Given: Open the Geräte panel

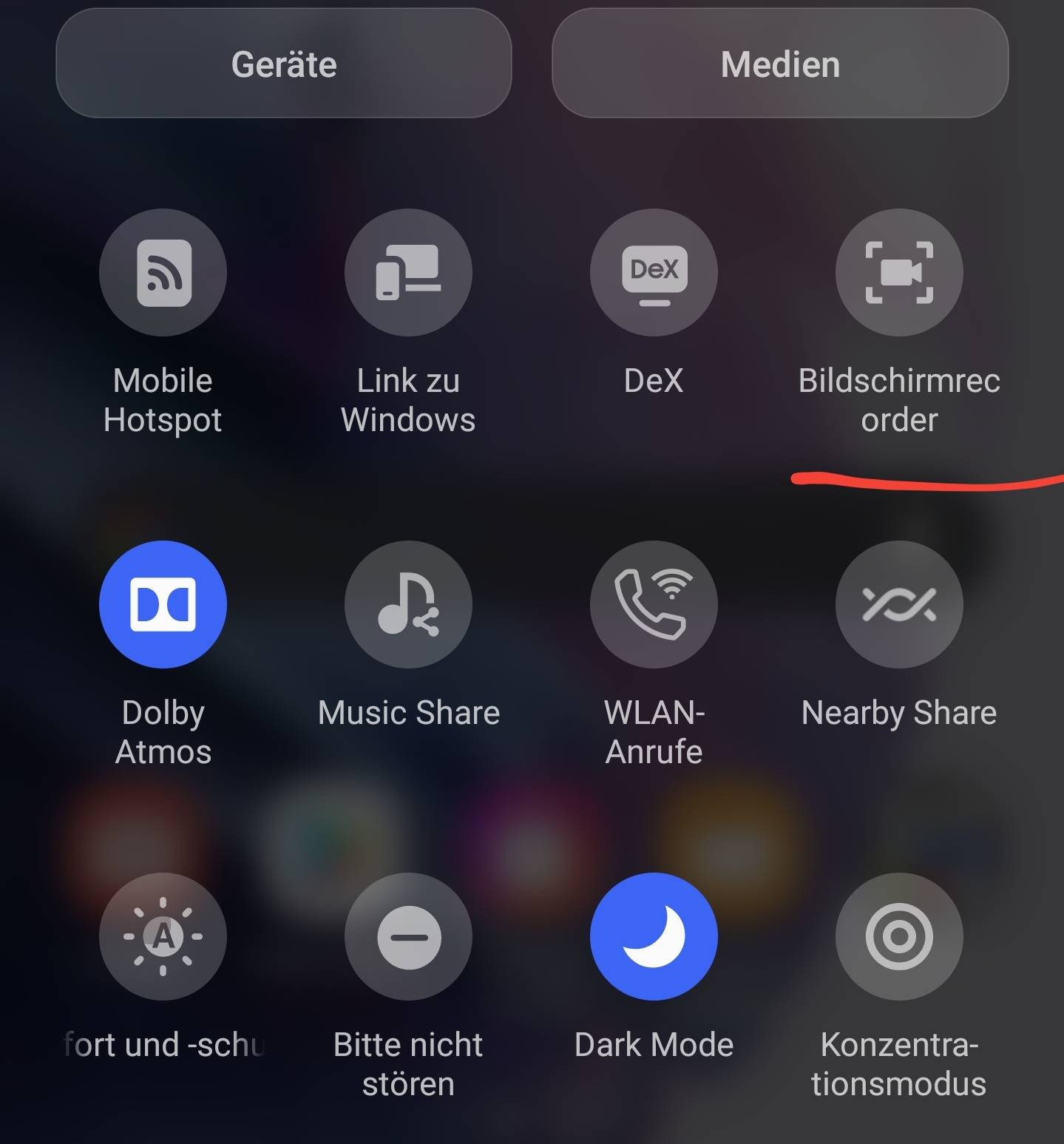Looking at the screenshot, I should tap(284, 64).
